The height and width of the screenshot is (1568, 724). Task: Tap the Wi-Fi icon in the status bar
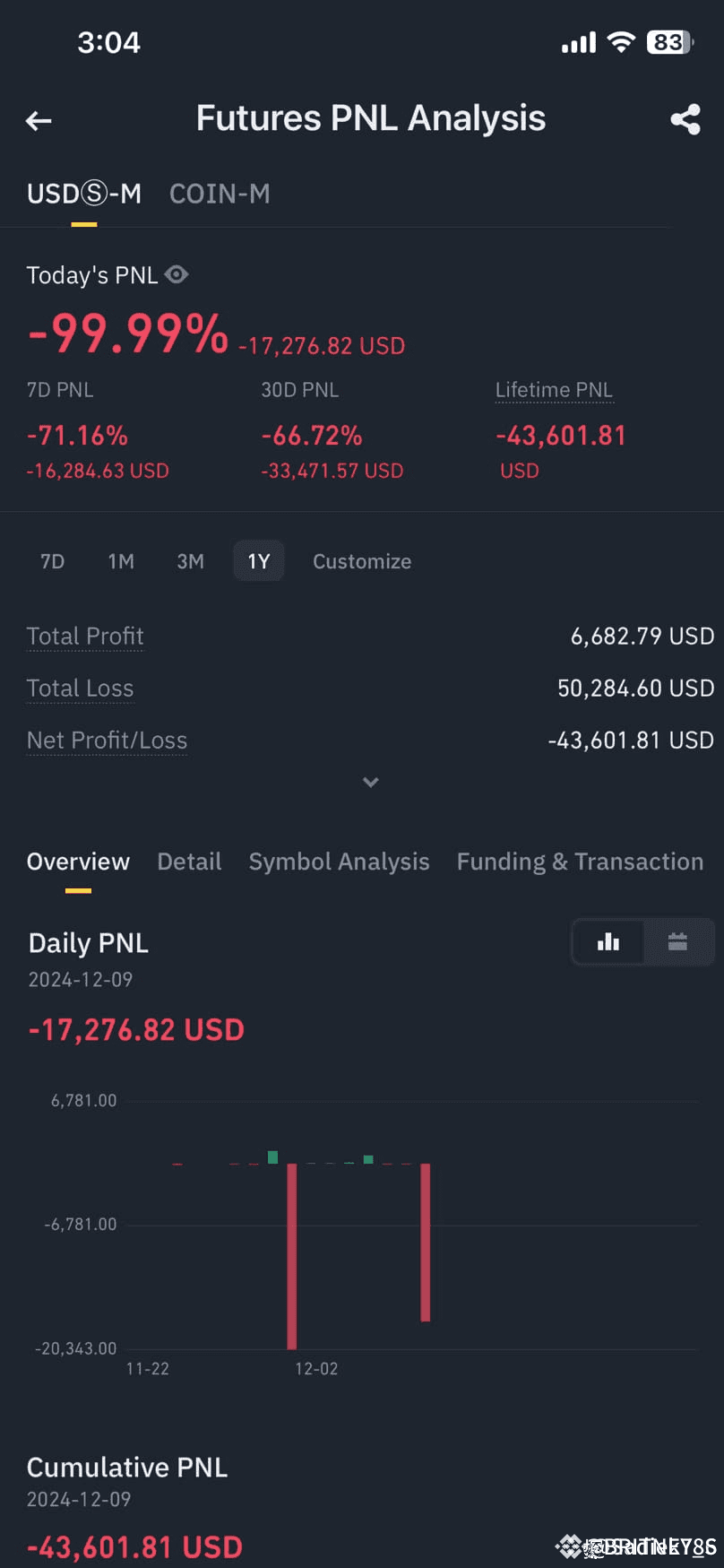click(621, 41)
